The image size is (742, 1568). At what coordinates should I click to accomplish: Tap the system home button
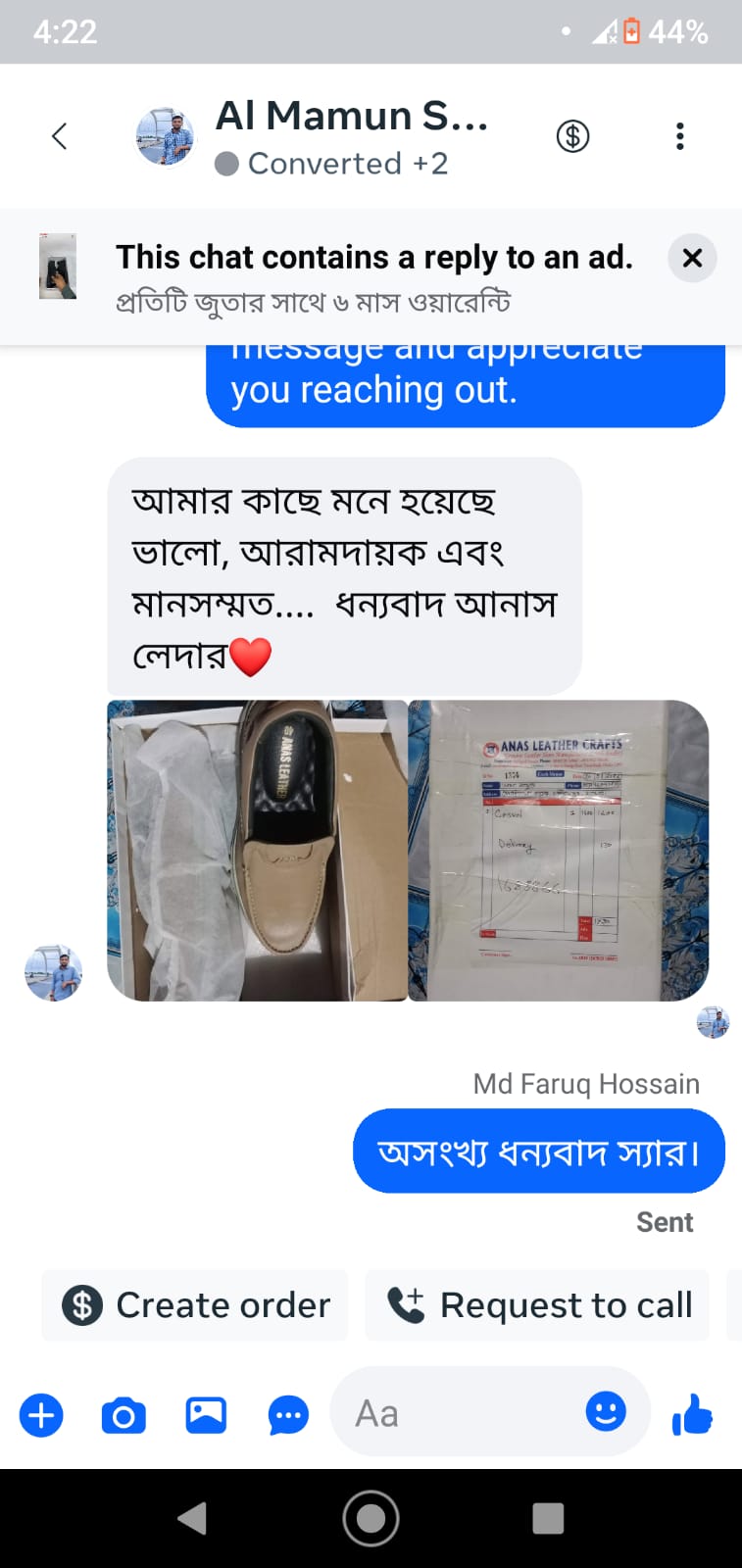pyautogui.click(x=371, y=1518)
